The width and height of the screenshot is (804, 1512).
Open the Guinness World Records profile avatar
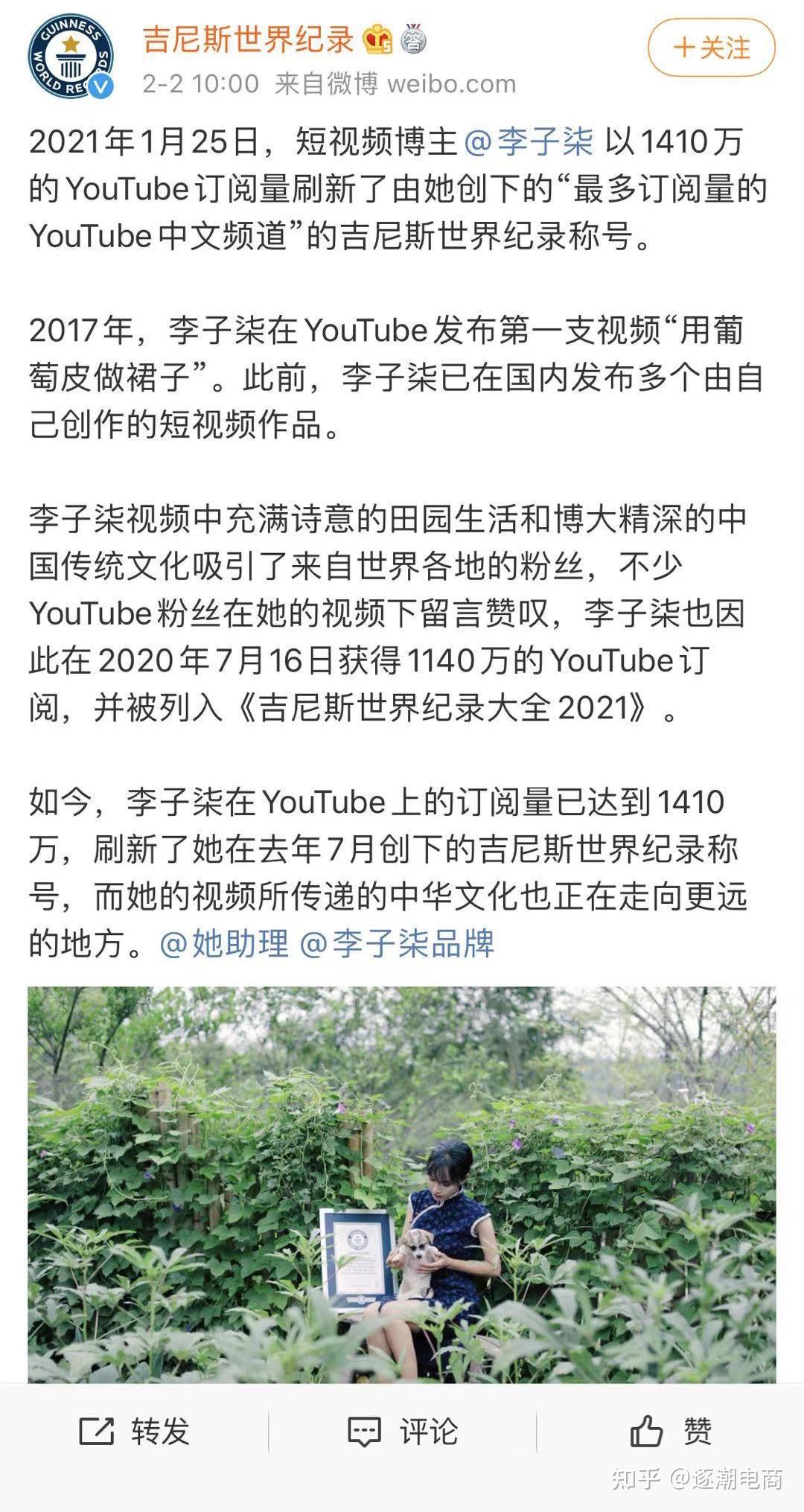71,57
